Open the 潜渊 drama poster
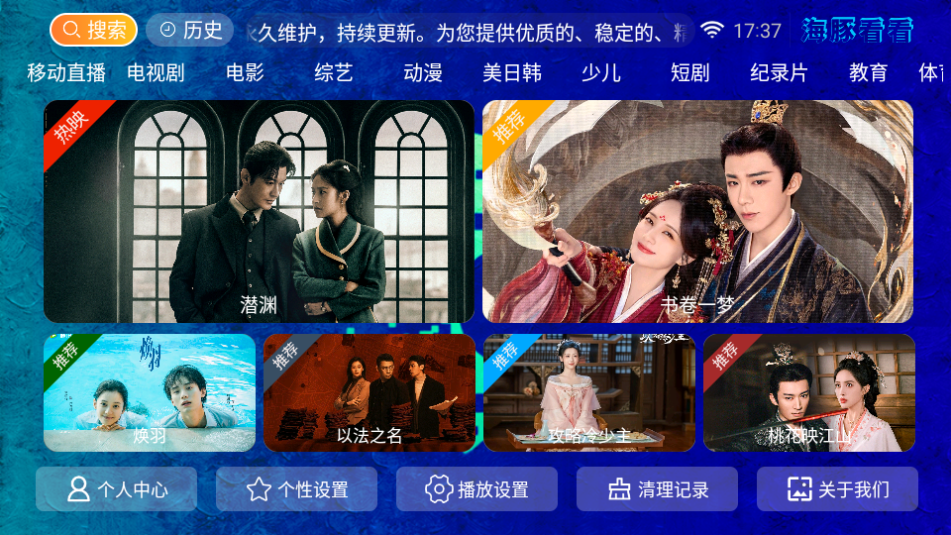The width and height of the screenshot is (951, 535). (x=259, y=211)
